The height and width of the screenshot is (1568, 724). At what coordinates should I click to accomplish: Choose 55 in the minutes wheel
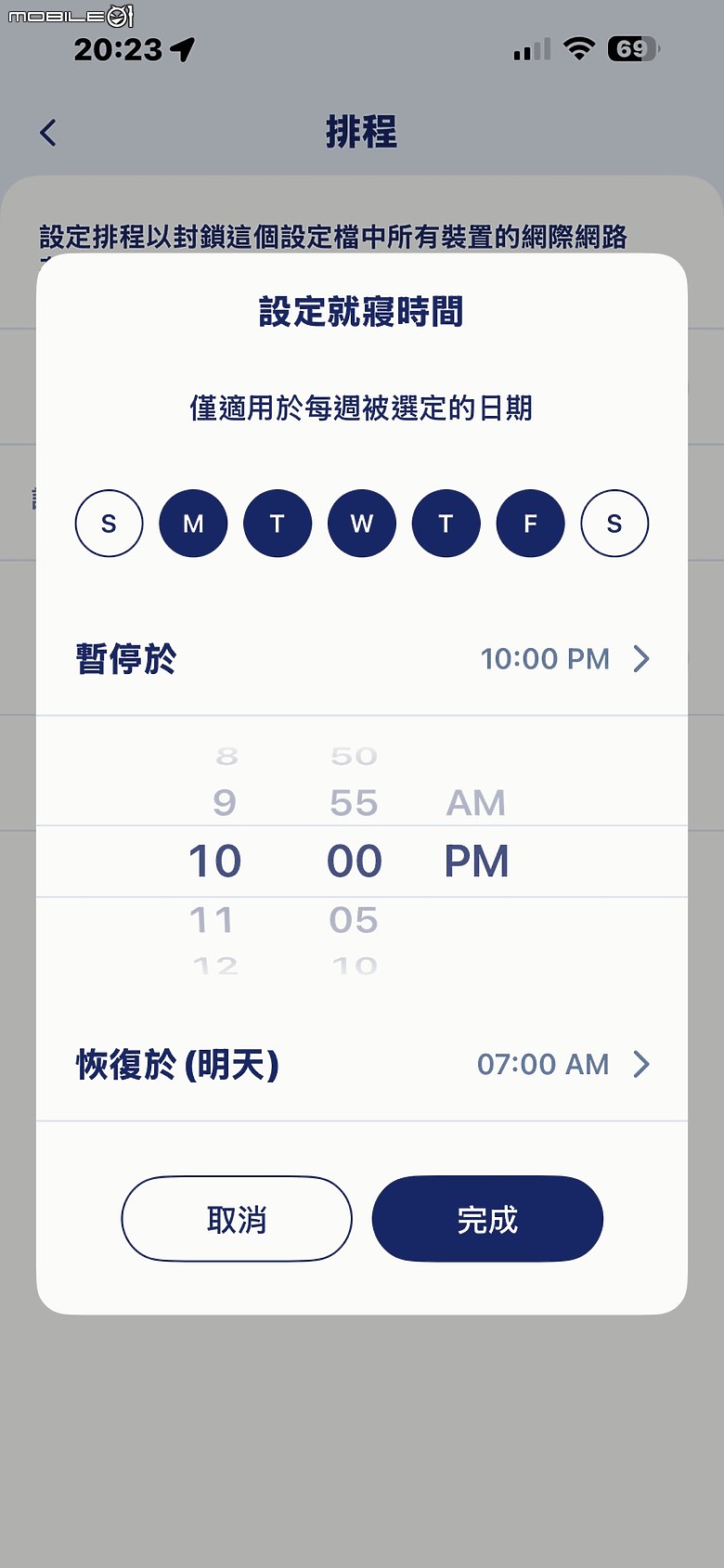[x=354, y=803]
